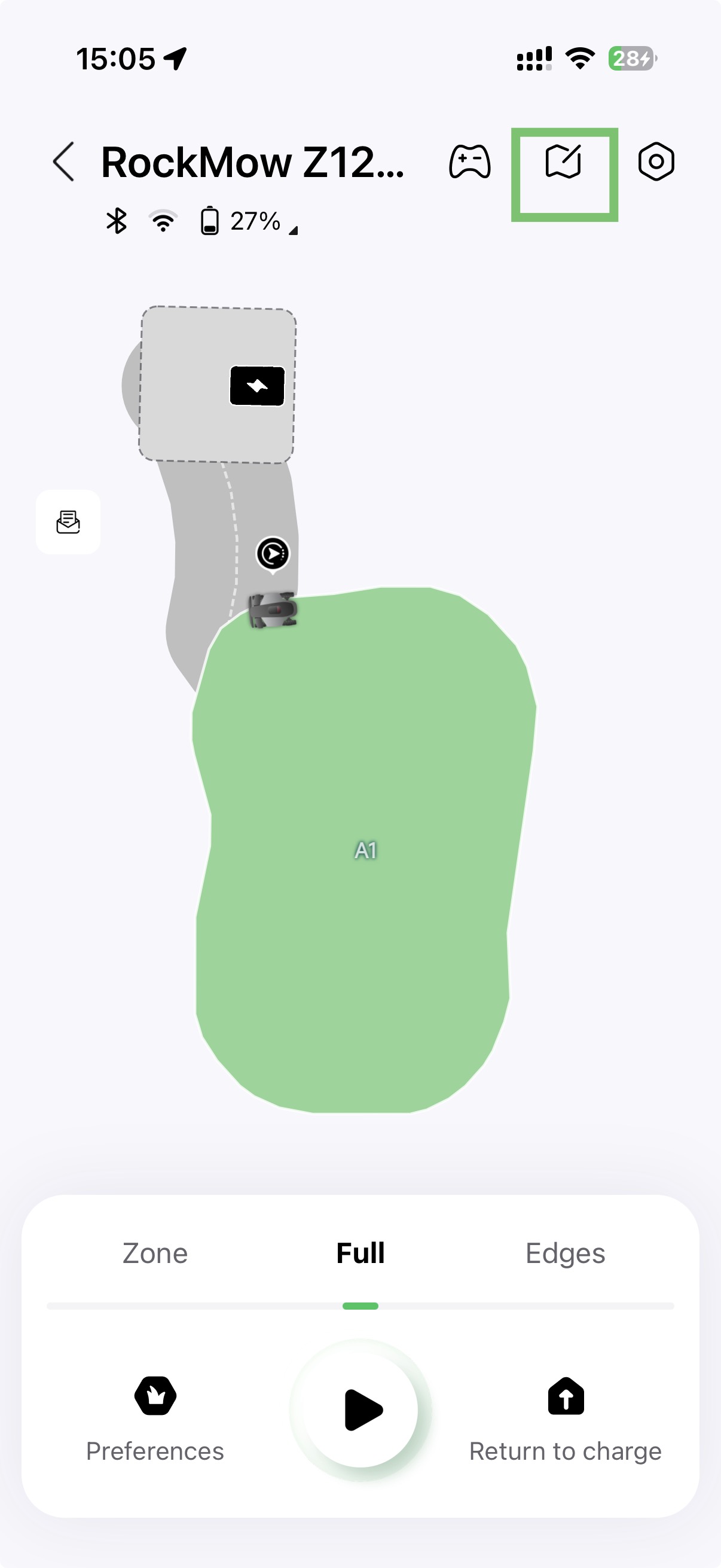Screen dimensions: 721x1568
Task: Expand the 27% battery status details
Action: (249, 221)
